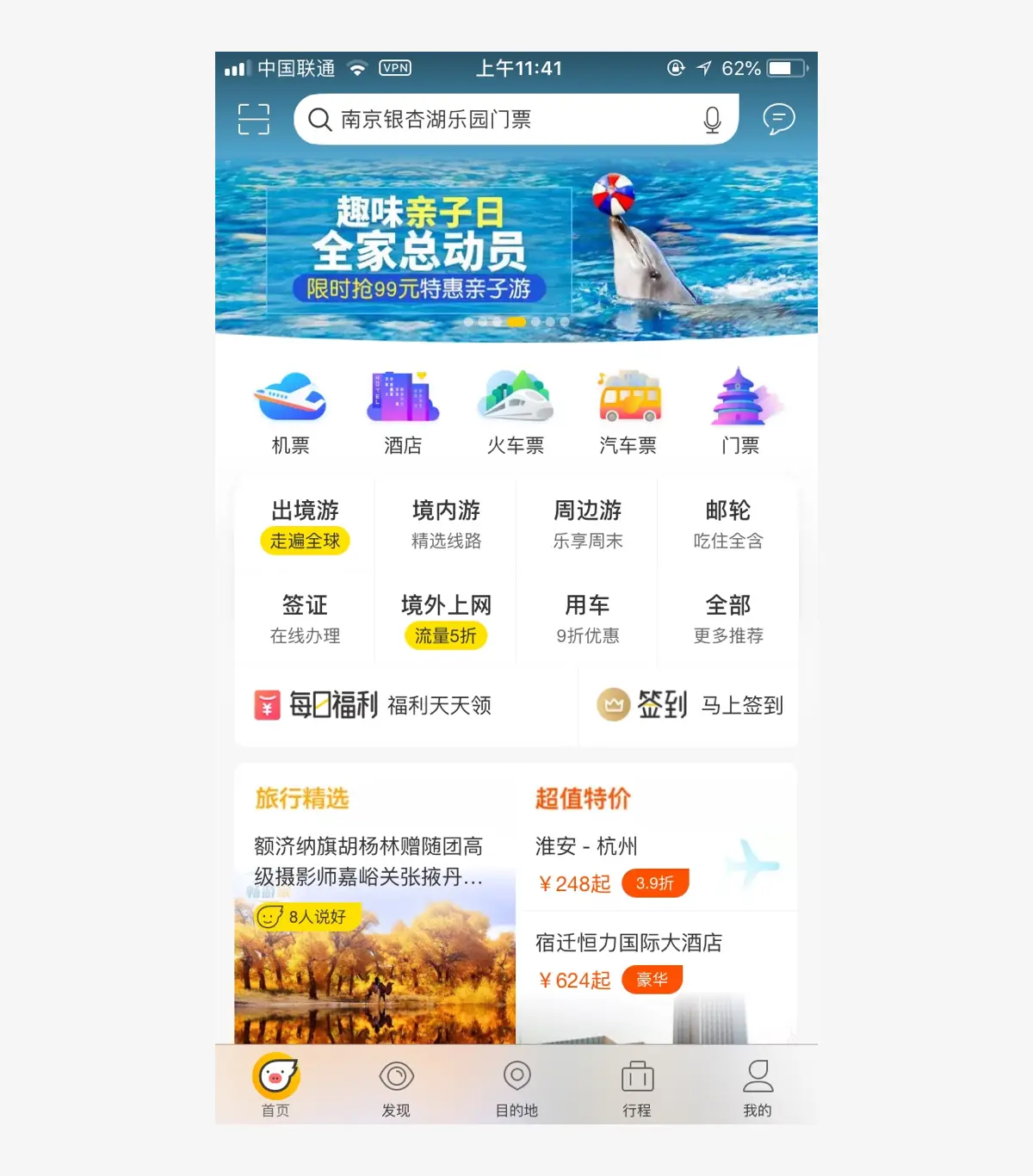Viewport: 1033px width, 1176px height.
Task: Open 火车票 train tickets
Action: tap(516, 412)
